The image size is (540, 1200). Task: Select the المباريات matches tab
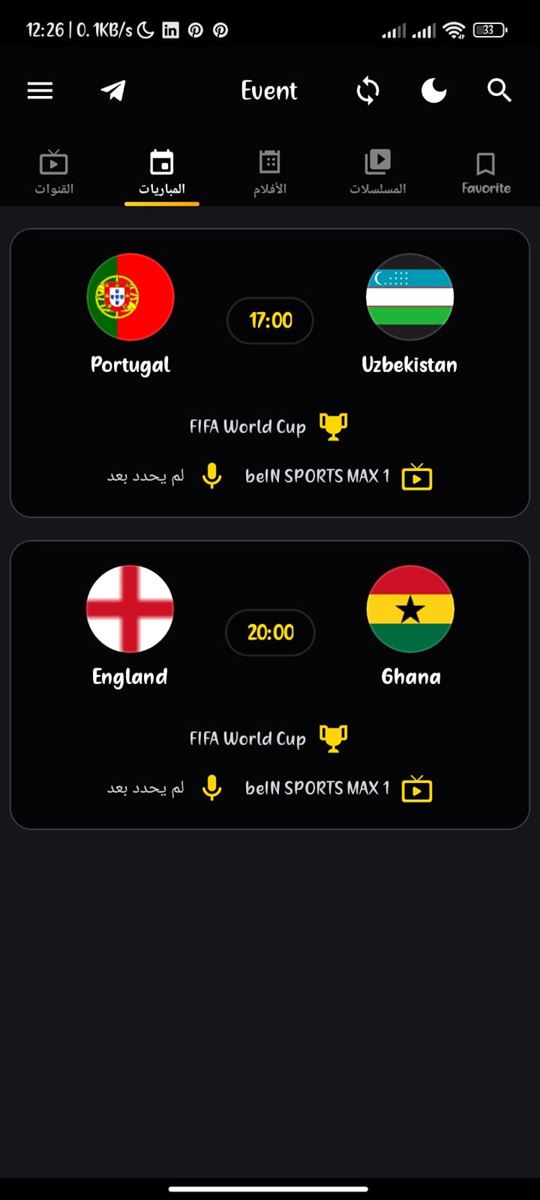coord(162,172)
